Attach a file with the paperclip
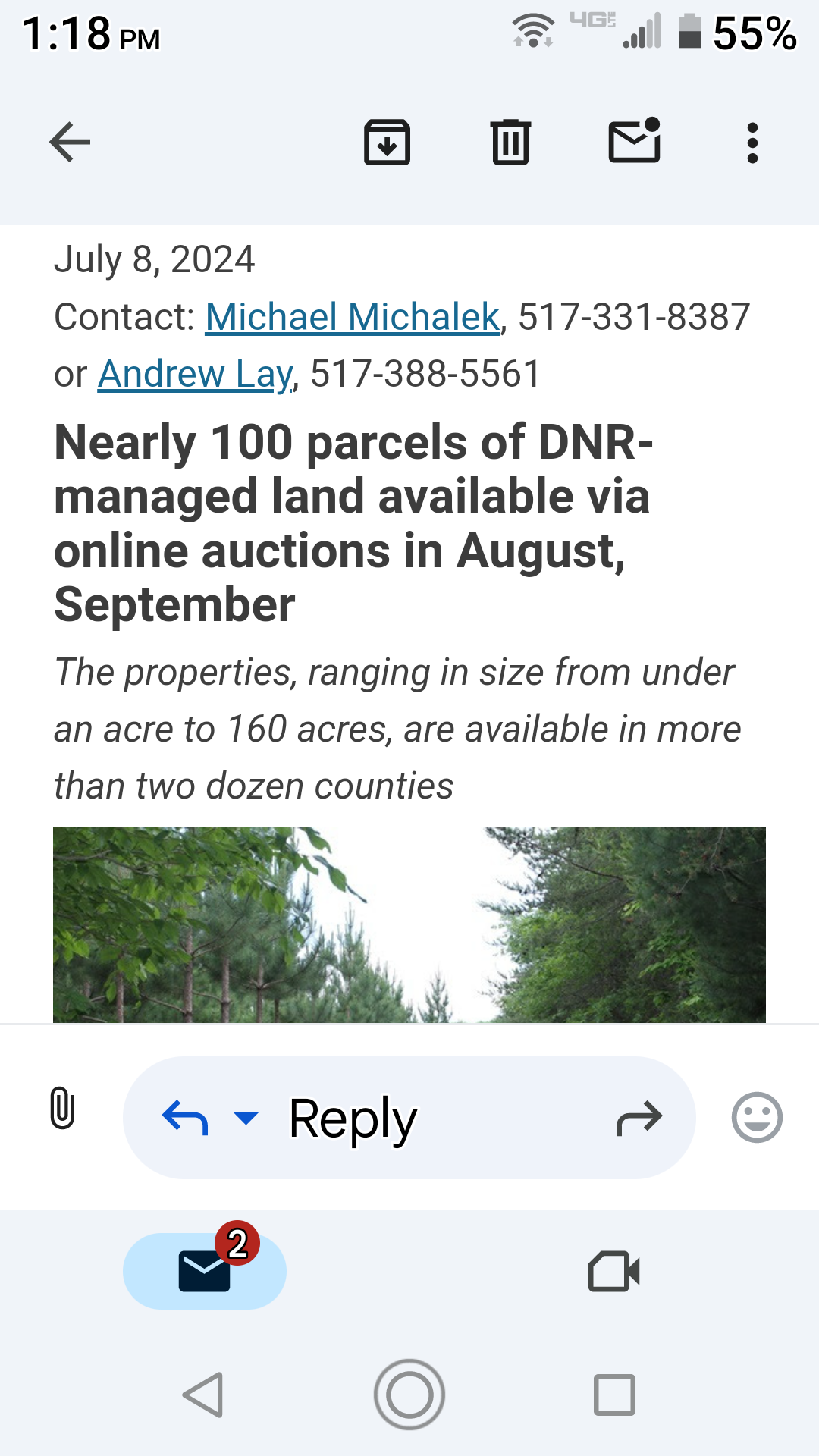 (62, 1109)
